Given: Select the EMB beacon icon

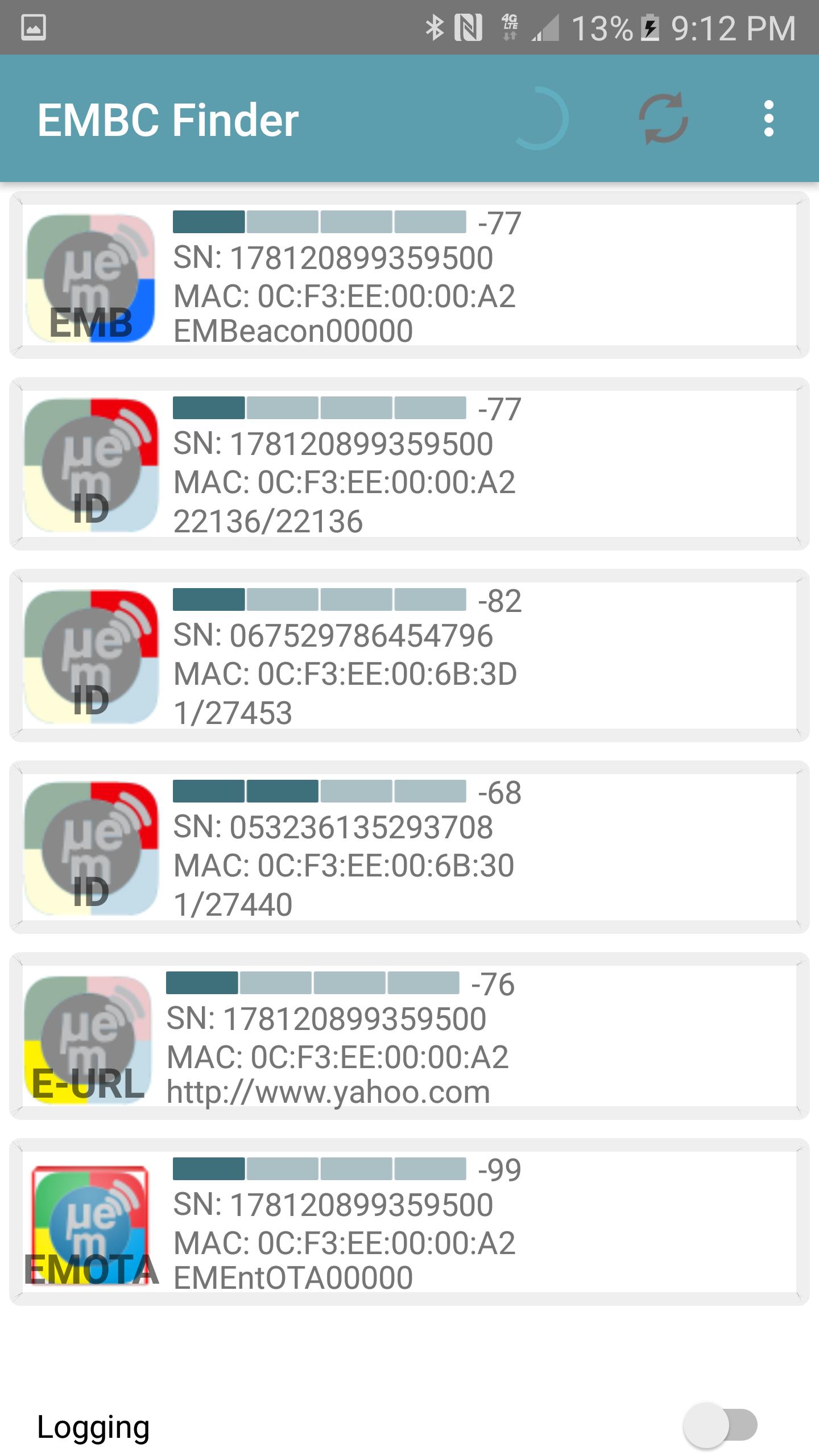Looking at the screenshot, I should (91, 273).
